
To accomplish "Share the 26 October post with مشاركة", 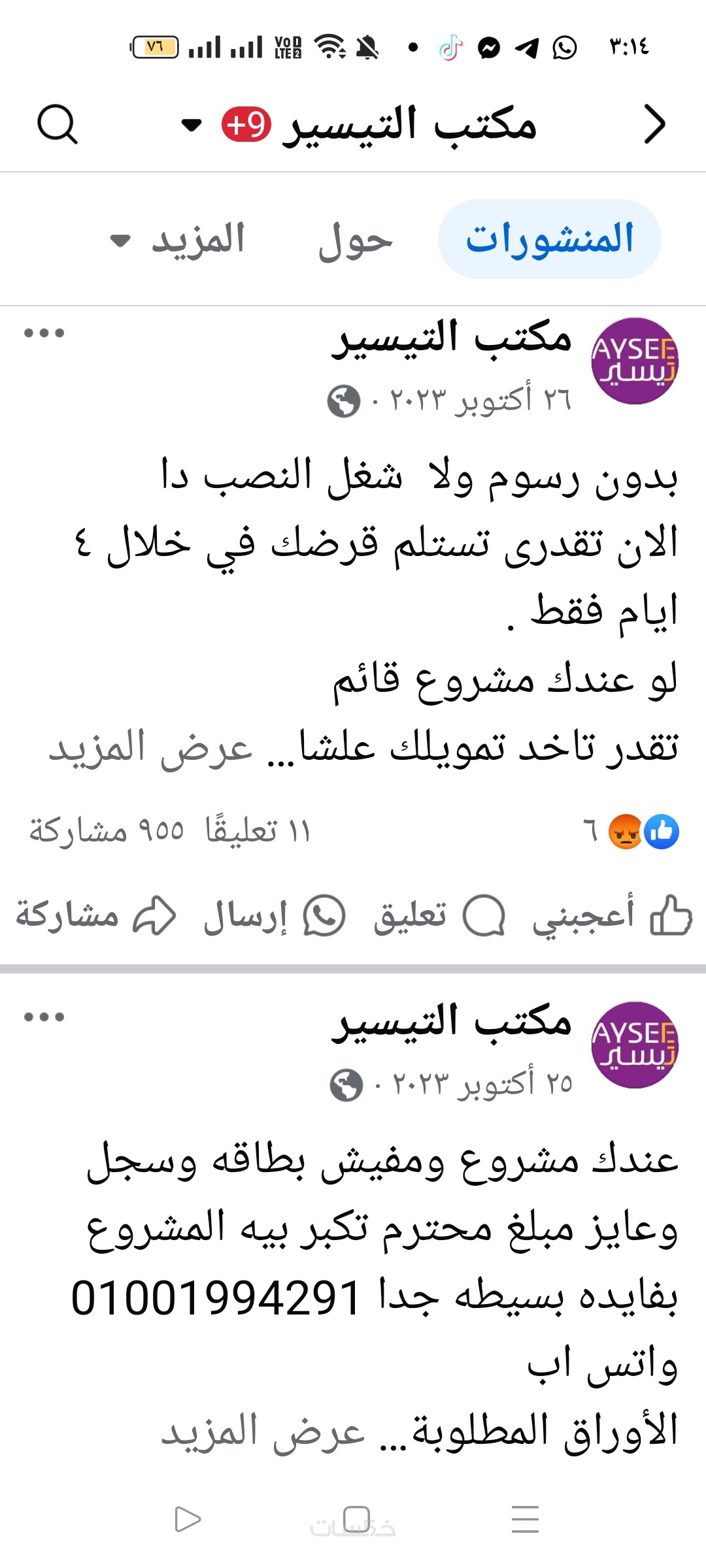I will 95,915.
